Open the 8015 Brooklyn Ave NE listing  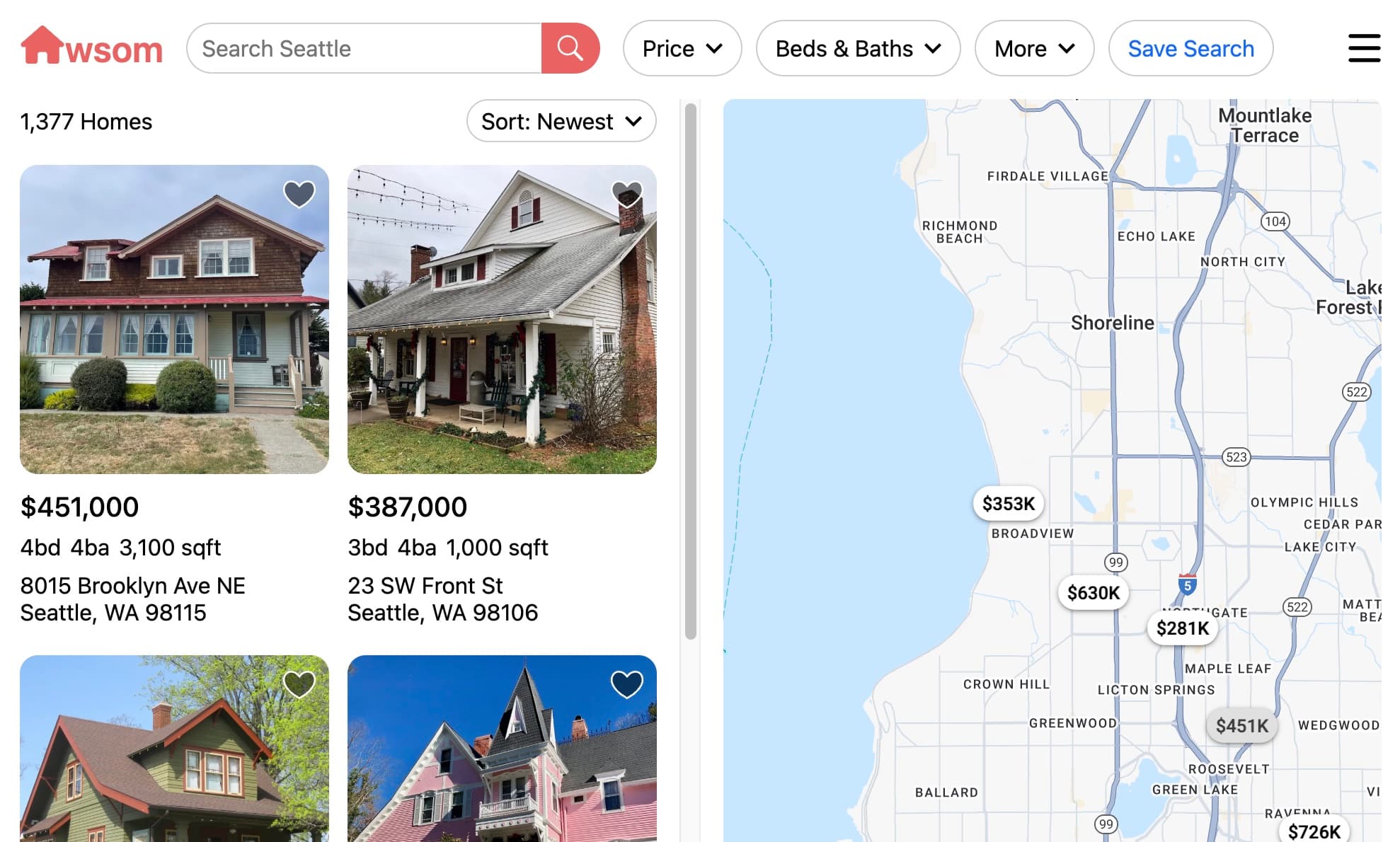(174, 320)
